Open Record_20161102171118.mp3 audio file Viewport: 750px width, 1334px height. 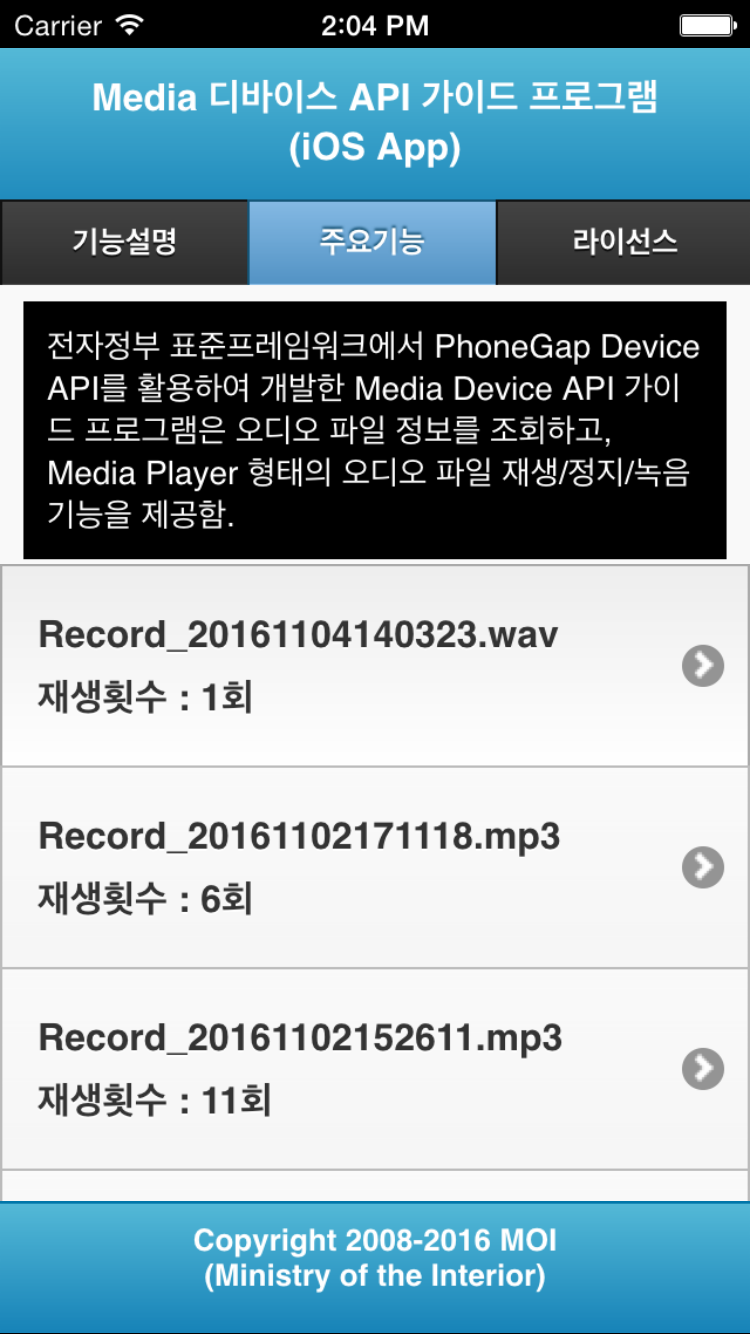(374, 868)
